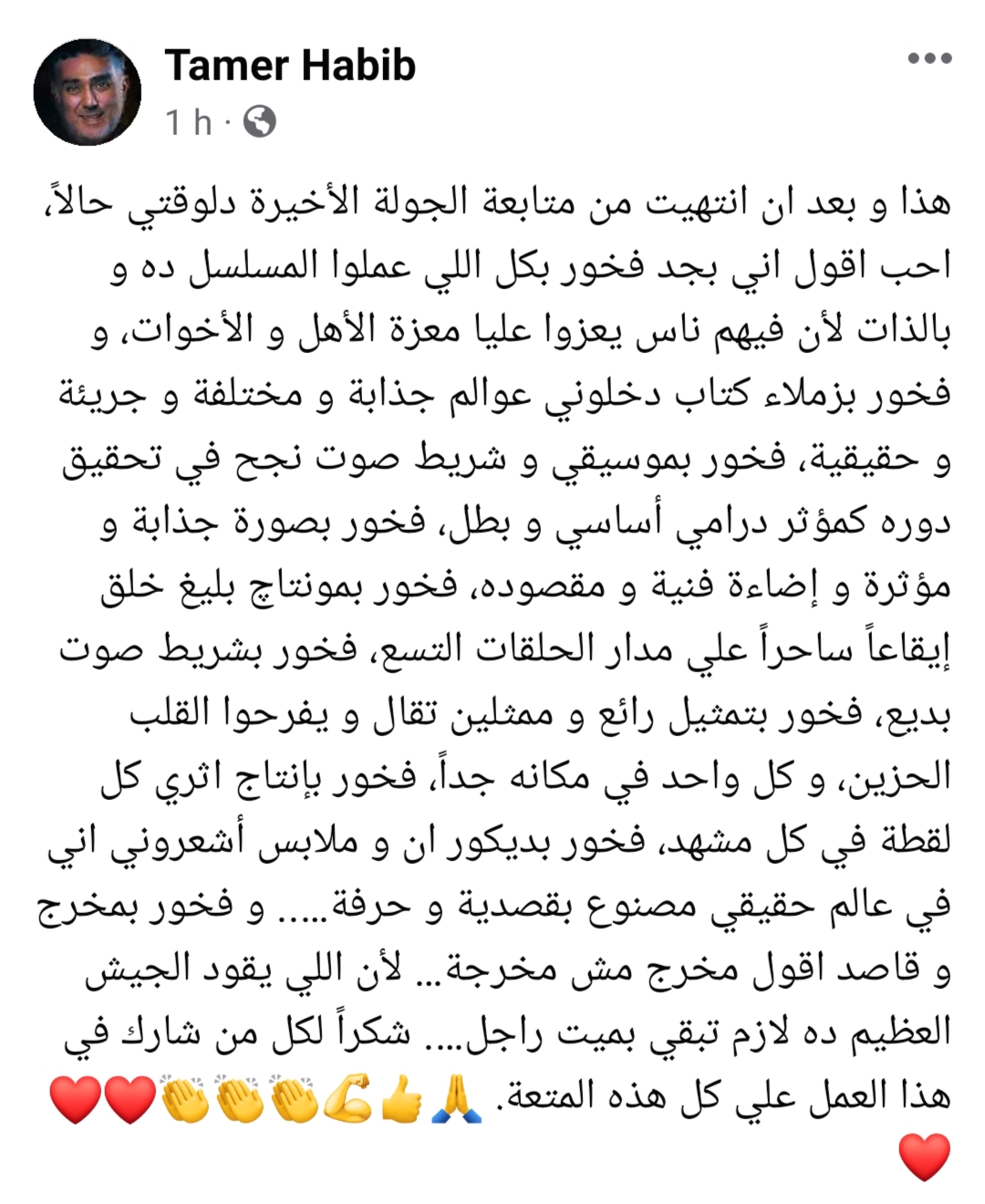Open Tamer Habib's profile name link
The image size is (985, 1204).
click(290, 66)
